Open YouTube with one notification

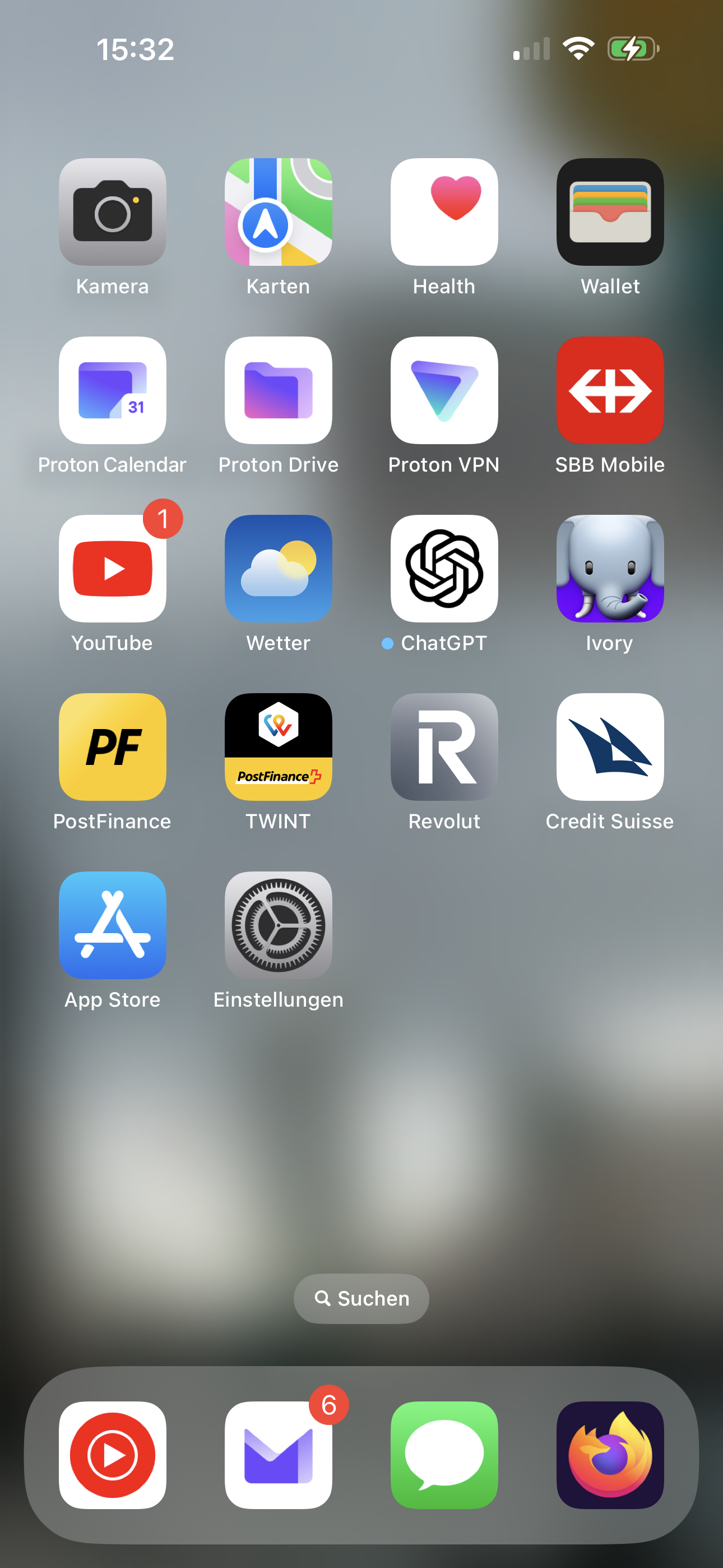(113, 569)
